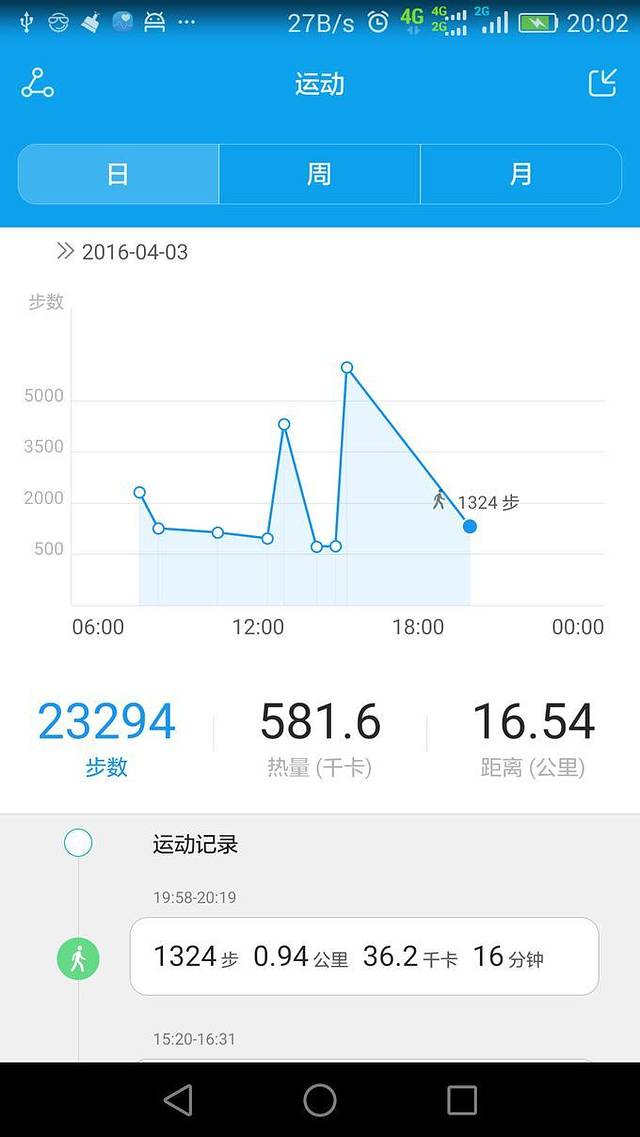This screenshot has width=640, height=1137.
Task: Open the share icon in the top bar
Action: coord(38,84)
